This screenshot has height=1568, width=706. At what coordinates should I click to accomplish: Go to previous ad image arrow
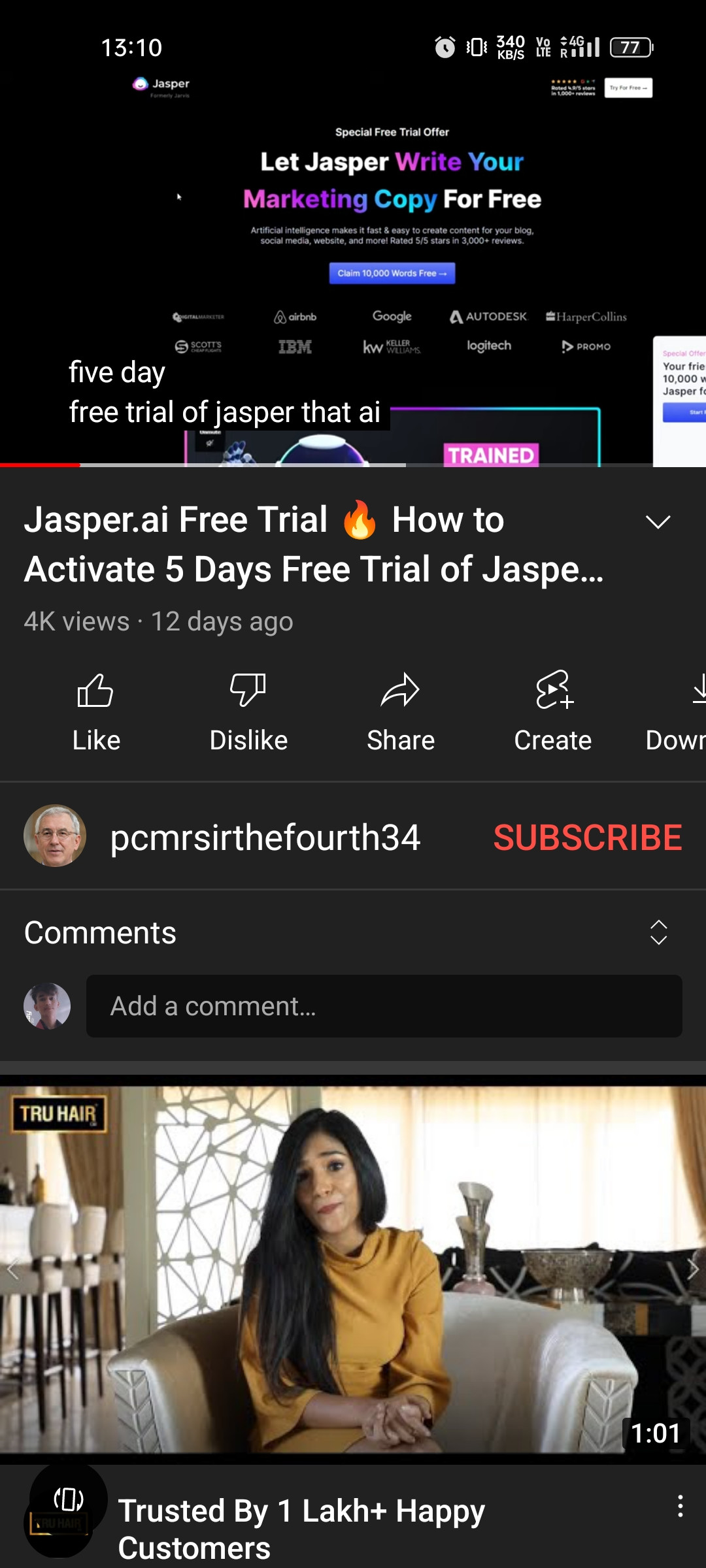pyautogui.click(x=12, y=1269)
